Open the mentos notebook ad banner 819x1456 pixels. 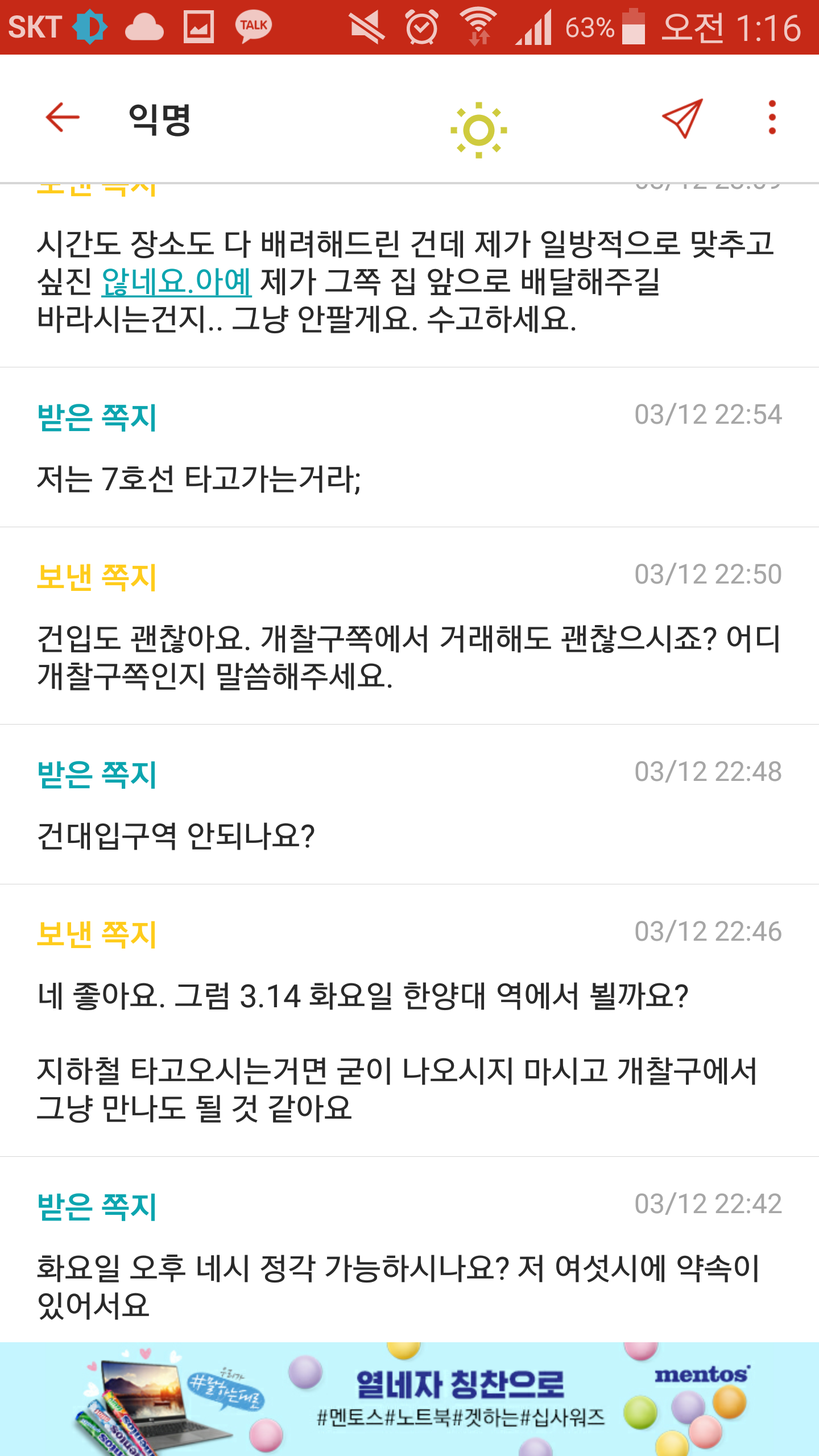click(x=409, y=1399)
